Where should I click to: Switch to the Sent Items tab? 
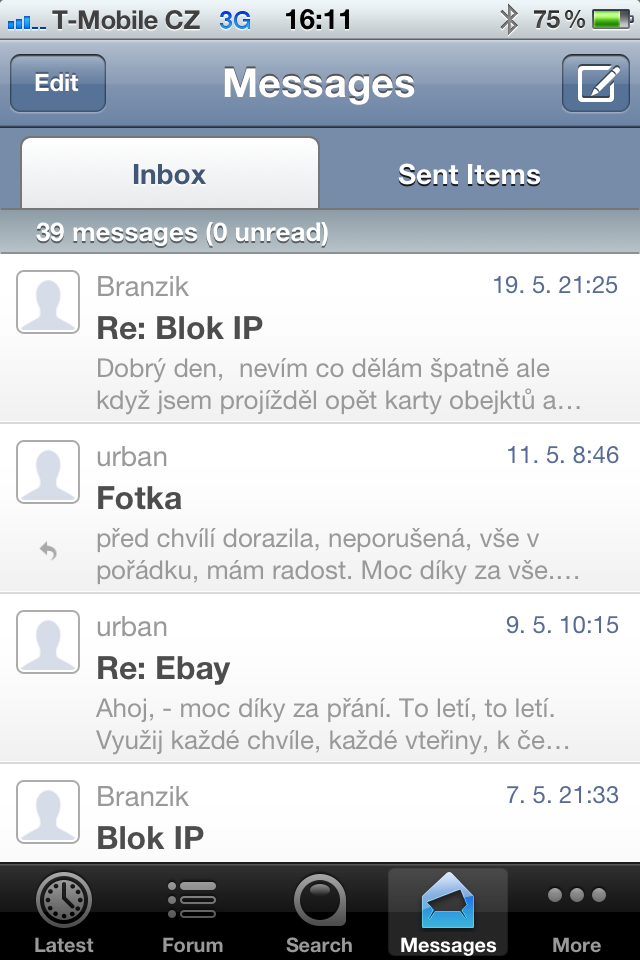tap(469, 174)
